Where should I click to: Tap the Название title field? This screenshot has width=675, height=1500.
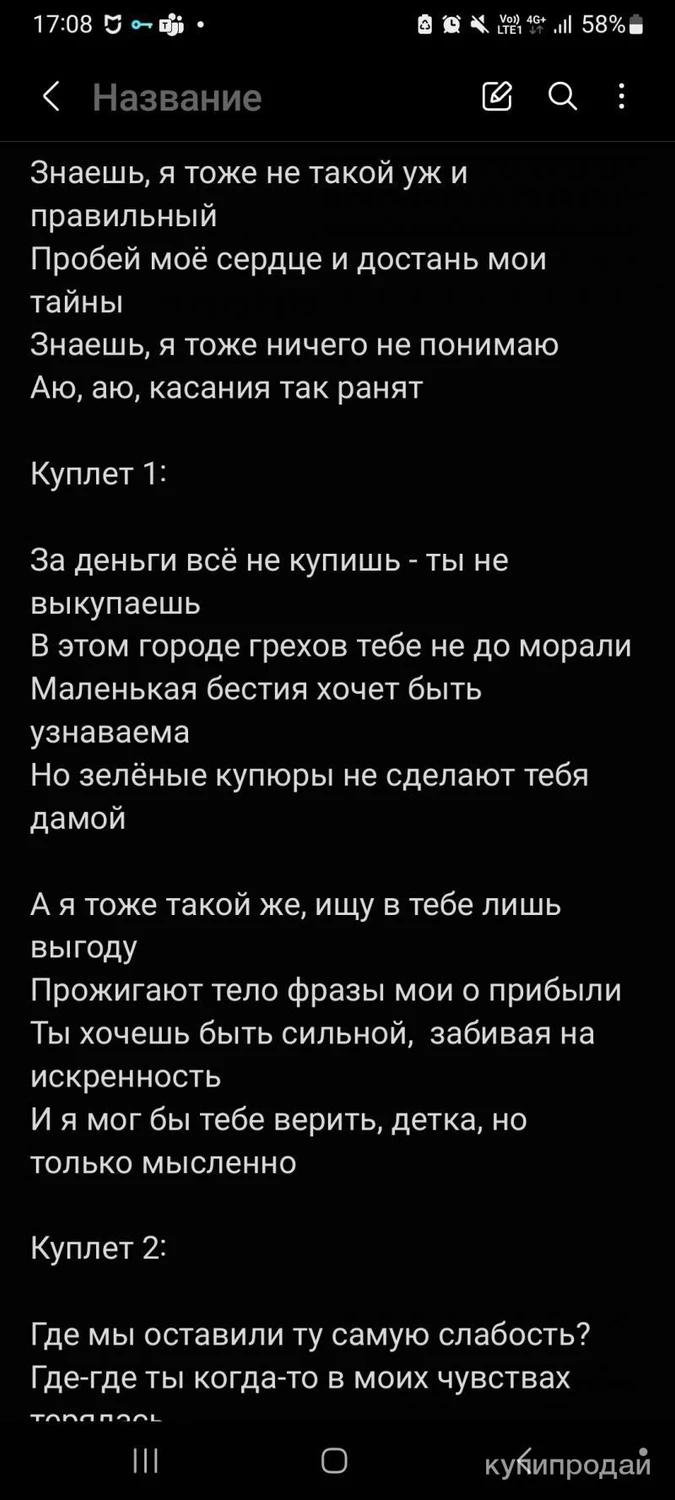click(x=177, y=97)
